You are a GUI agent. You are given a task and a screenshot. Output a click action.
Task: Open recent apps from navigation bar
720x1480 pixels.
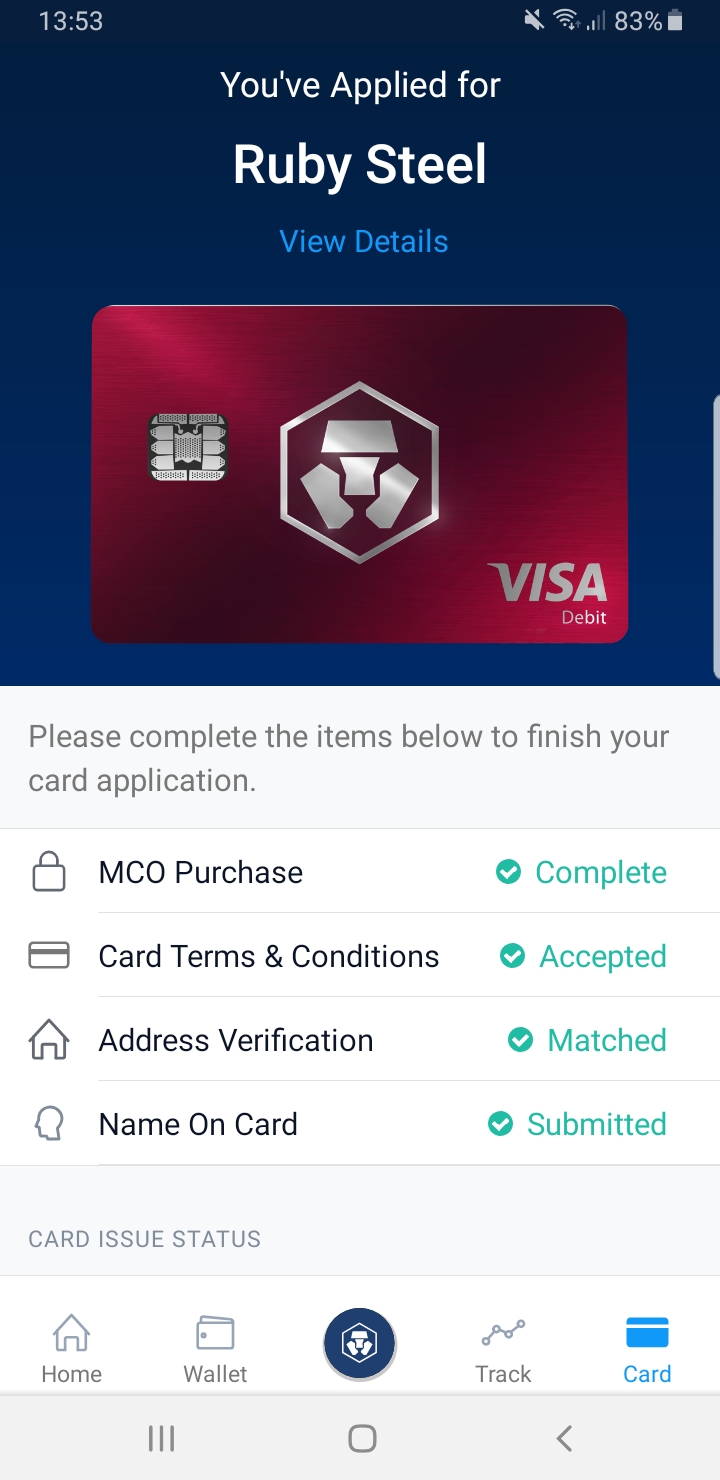tap(161, 1438)
